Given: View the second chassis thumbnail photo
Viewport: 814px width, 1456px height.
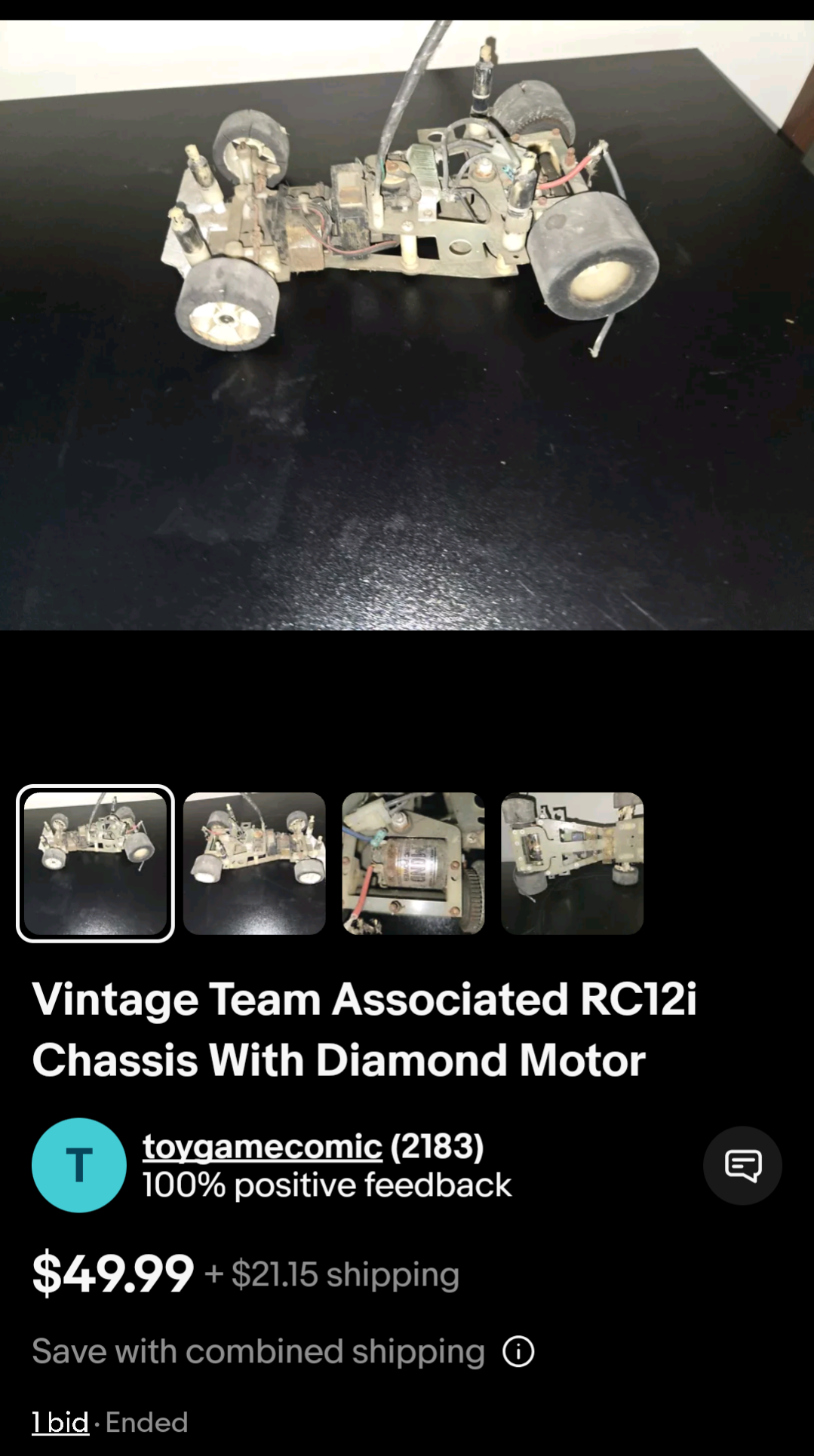Looking at the screenshot, I should pyautogui.click(x=254, y=863).
